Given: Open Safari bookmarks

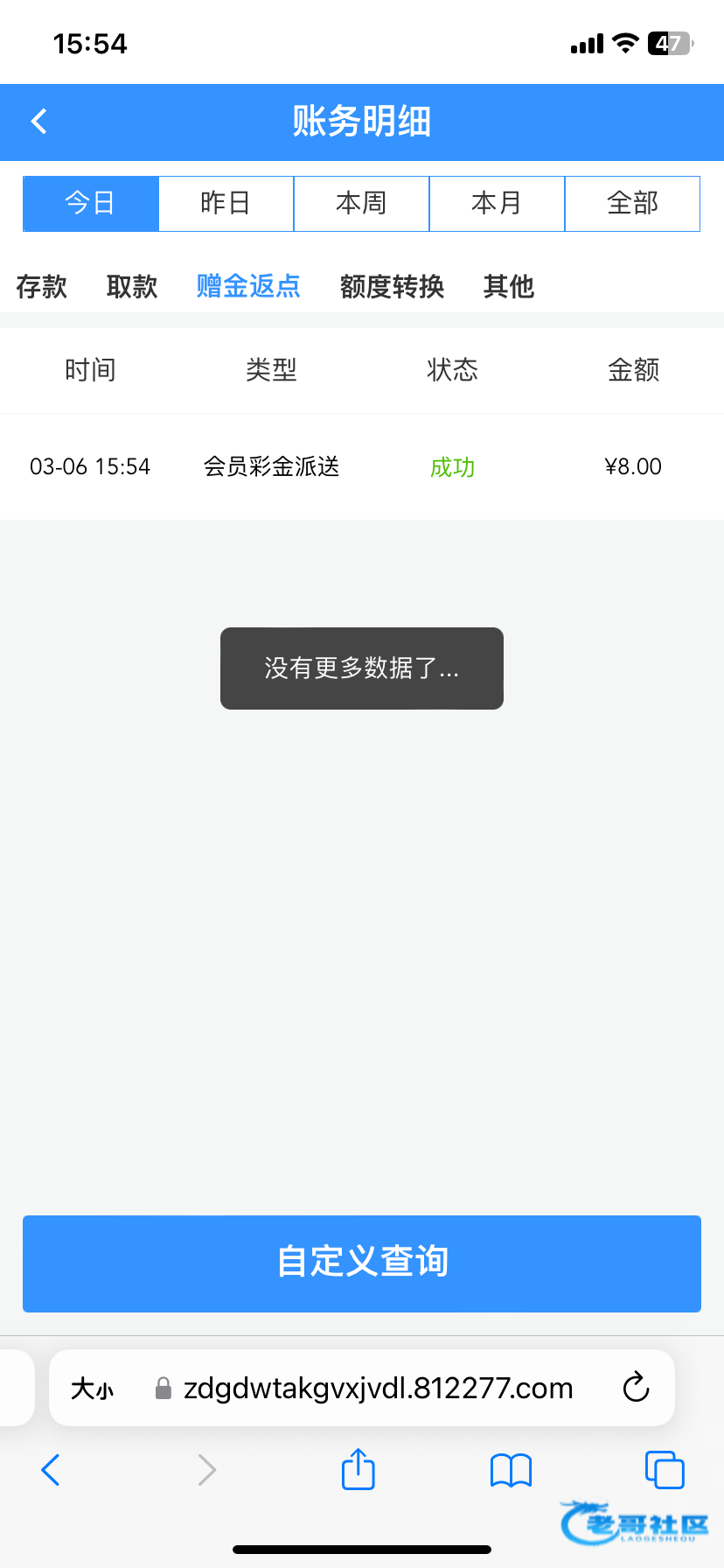Looking at the screenshot, I should pos(511,1470).
